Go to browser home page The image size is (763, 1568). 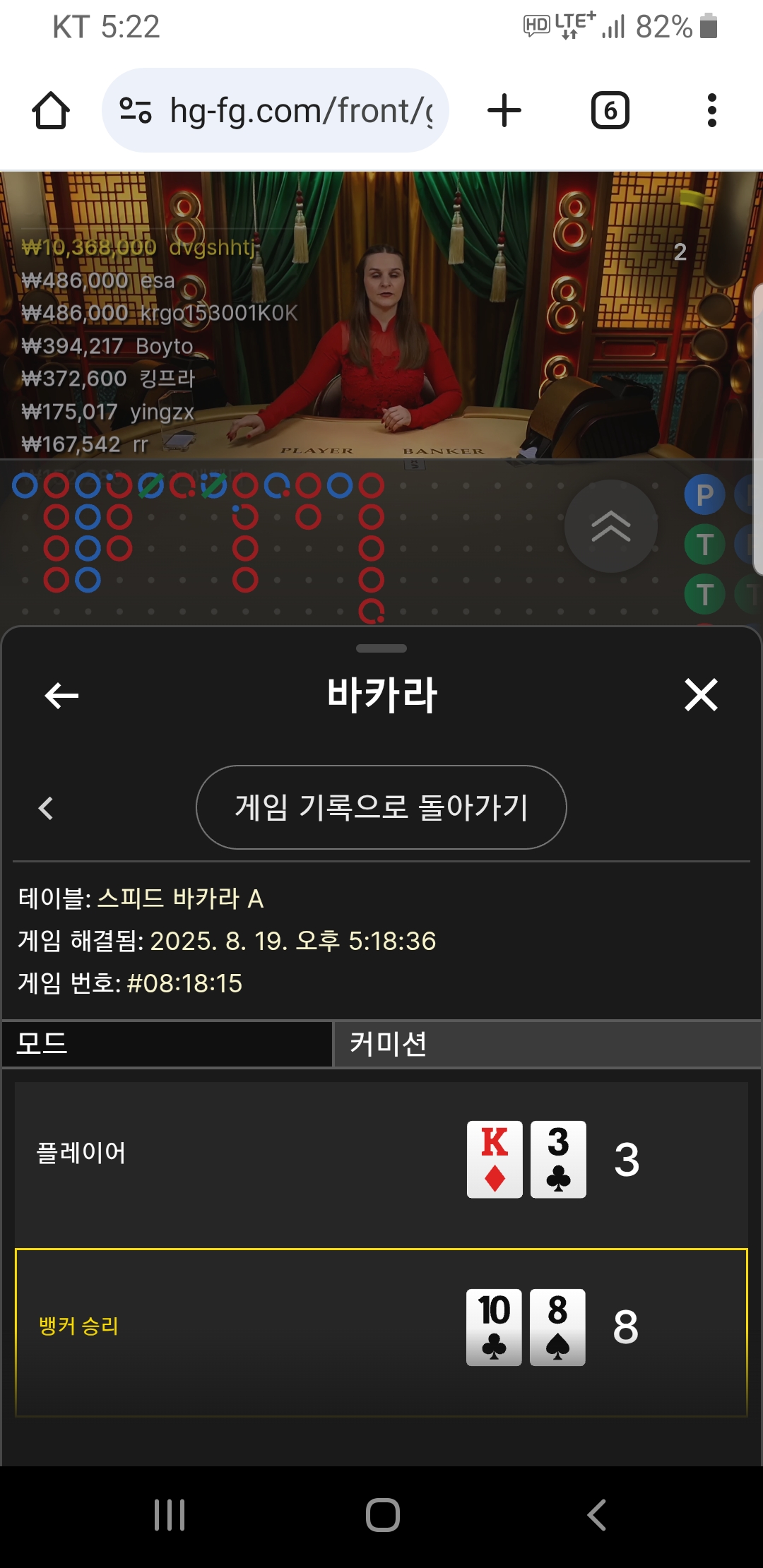tap(51, 111)
